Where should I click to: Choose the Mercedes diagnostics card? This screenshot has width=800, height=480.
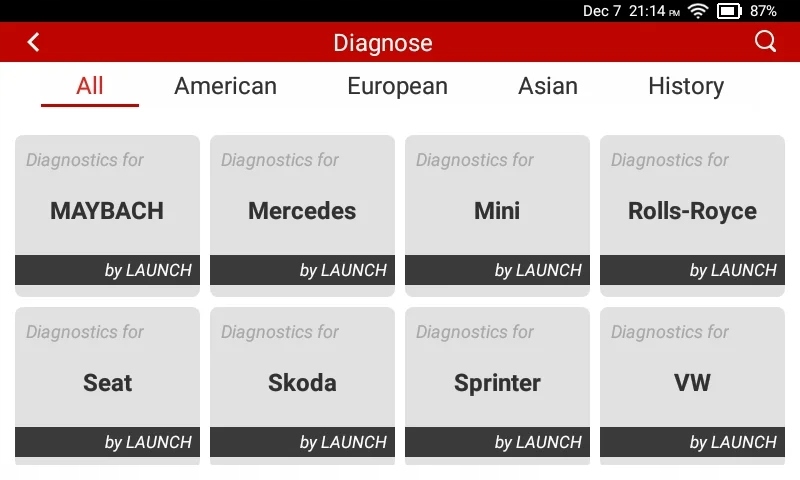(x=302, y=215)
